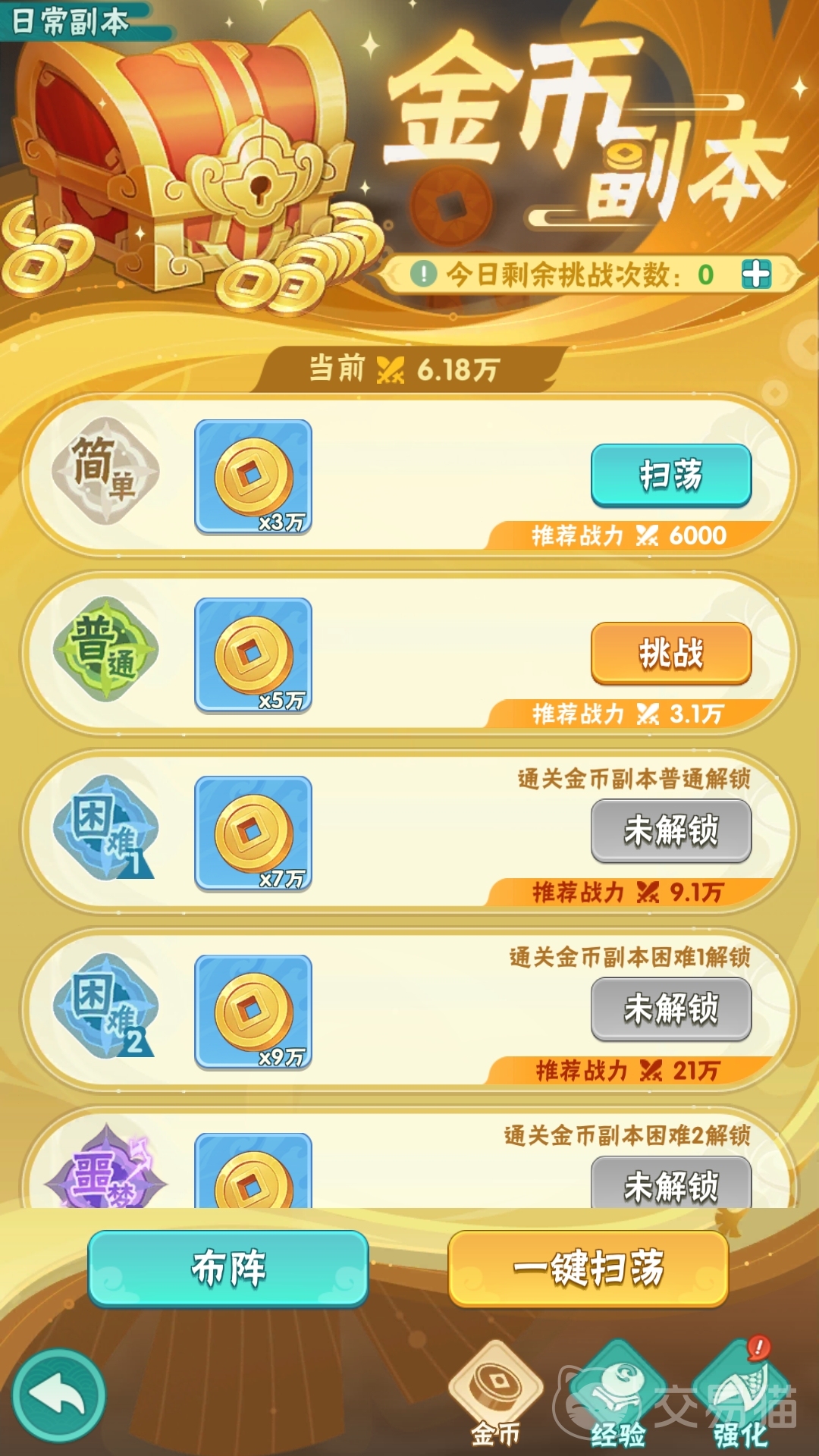Go back with the round arrow button
This screenshot has height=1456, width=819.
[x=58, y=1395]
